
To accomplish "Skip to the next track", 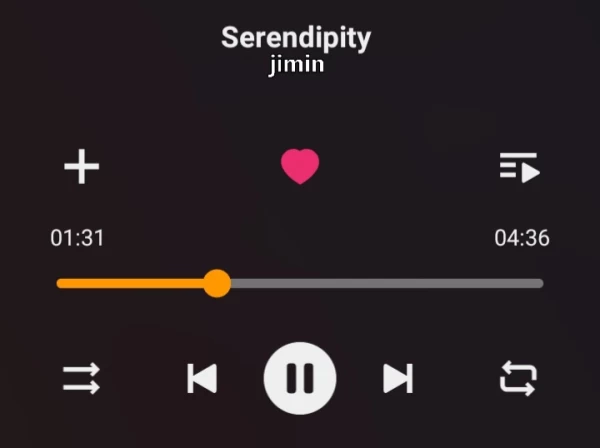I will [x=398, y=379].
